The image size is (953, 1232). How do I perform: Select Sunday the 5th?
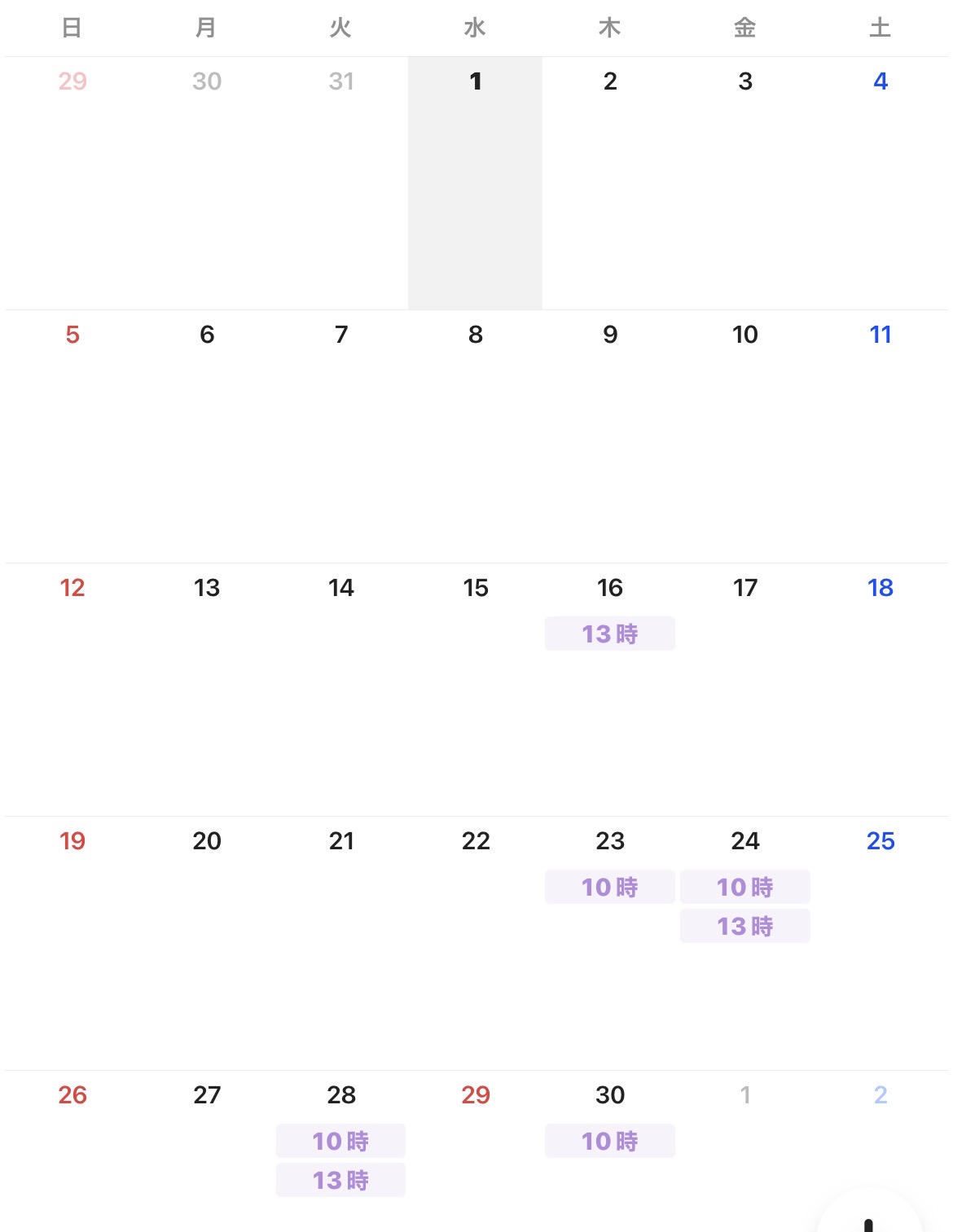(72, 335)
